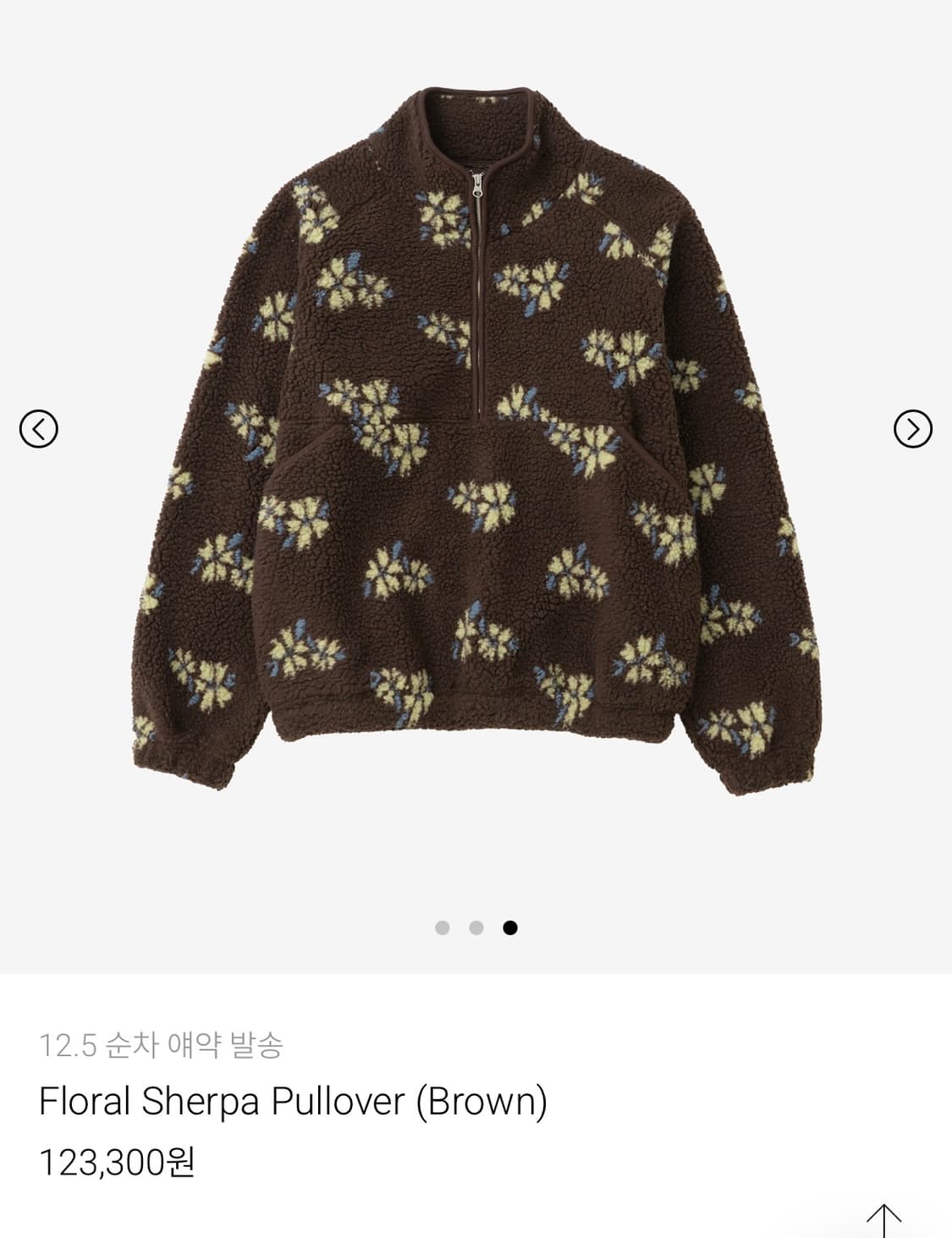Click the 123,300원 price text
Screen dimensions: 952x1238
click(118, 1164)
